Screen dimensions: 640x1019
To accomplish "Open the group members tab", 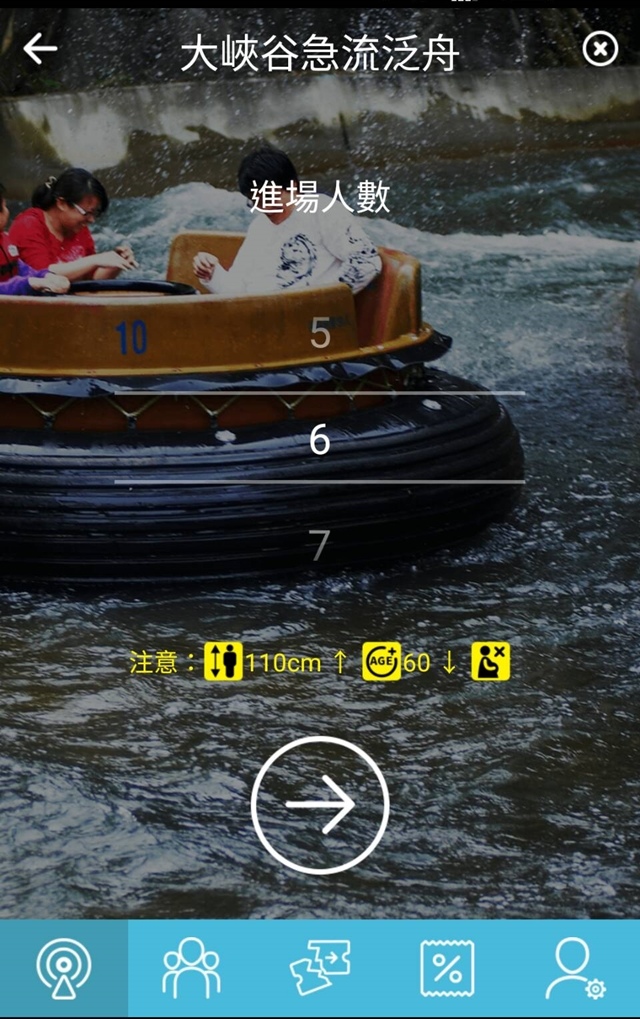I will coord(191,968).
